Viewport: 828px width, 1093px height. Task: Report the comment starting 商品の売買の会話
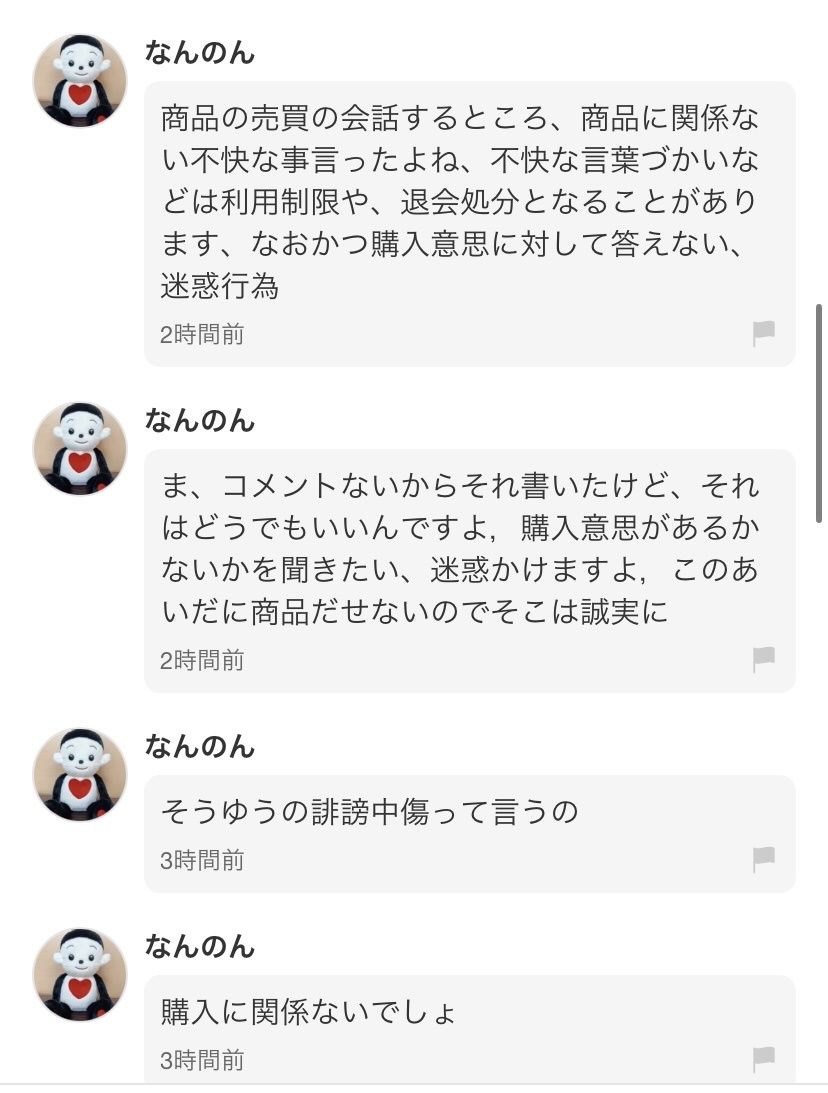tap(764, 334)
